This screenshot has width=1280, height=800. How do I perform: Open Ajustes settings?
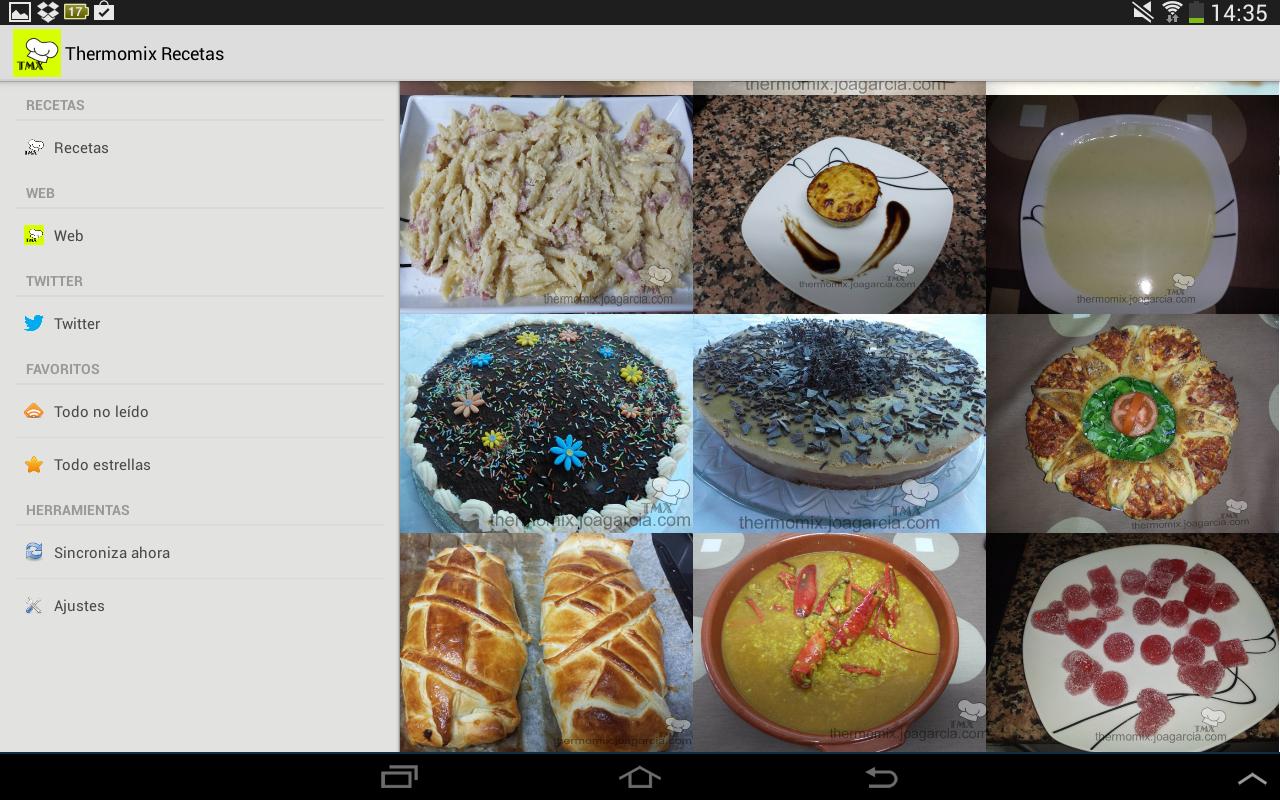point(79,606)
